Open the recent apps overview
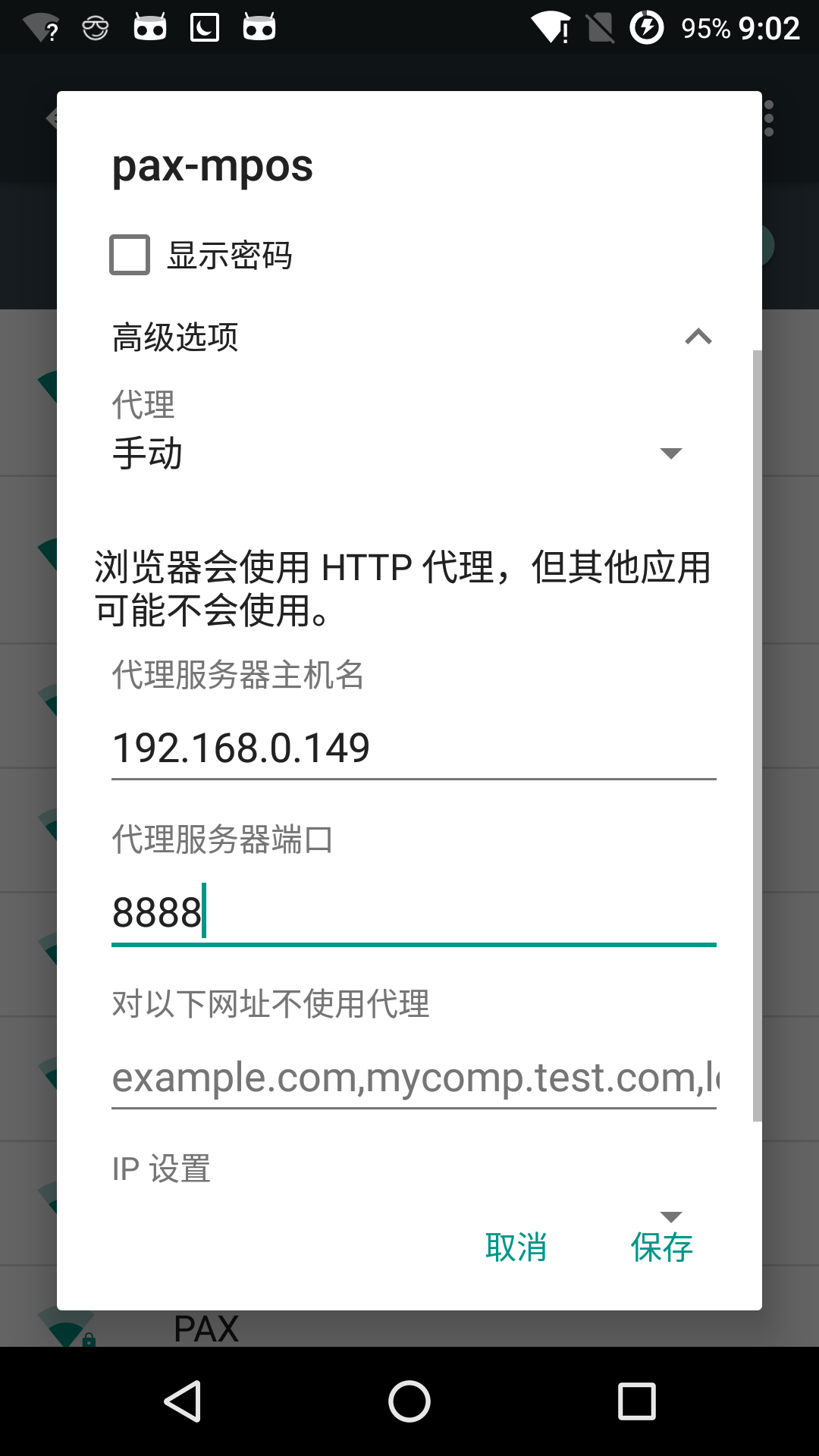Viewport: 819px width, 1456px height. (x=636, y=1401)
